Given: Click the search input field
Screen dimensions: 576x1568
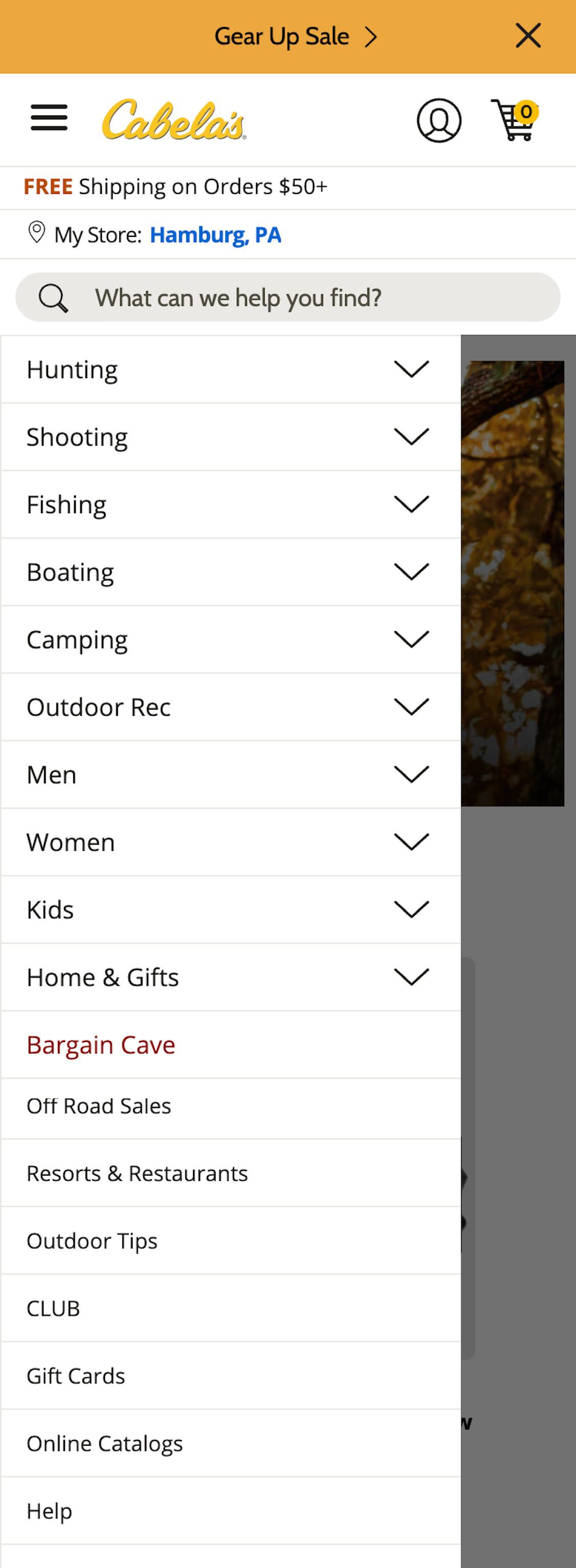Looking at the screenshot, I should click(286, 298).
